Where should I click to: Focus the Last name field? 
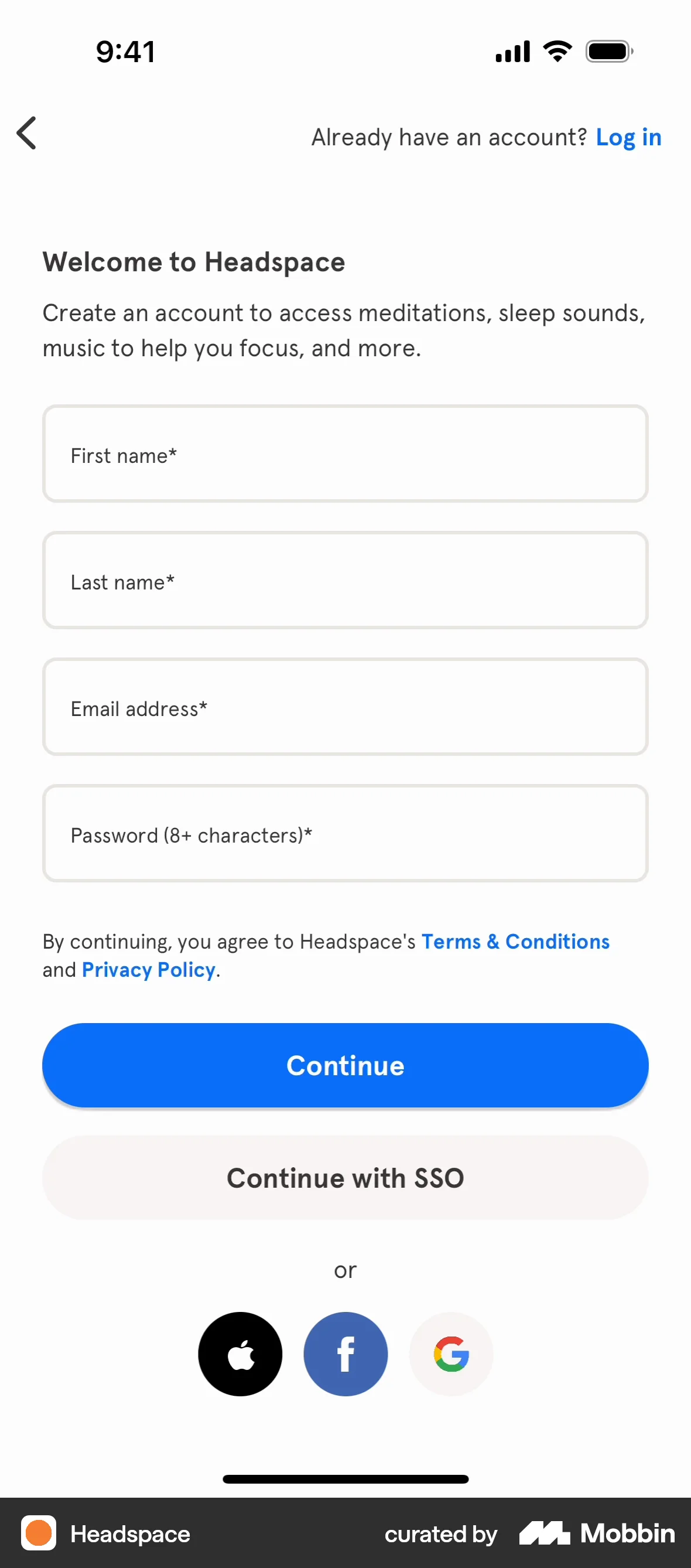[345, 581]
